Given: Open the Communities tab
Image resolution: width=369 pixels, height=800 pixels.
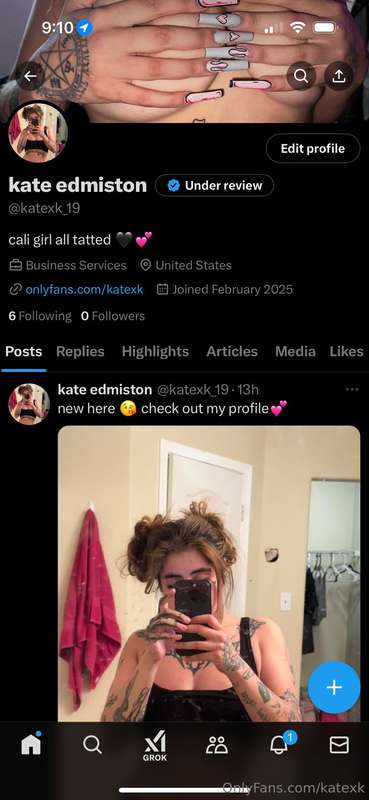Looking at the screenshot, I should [217, 745].
